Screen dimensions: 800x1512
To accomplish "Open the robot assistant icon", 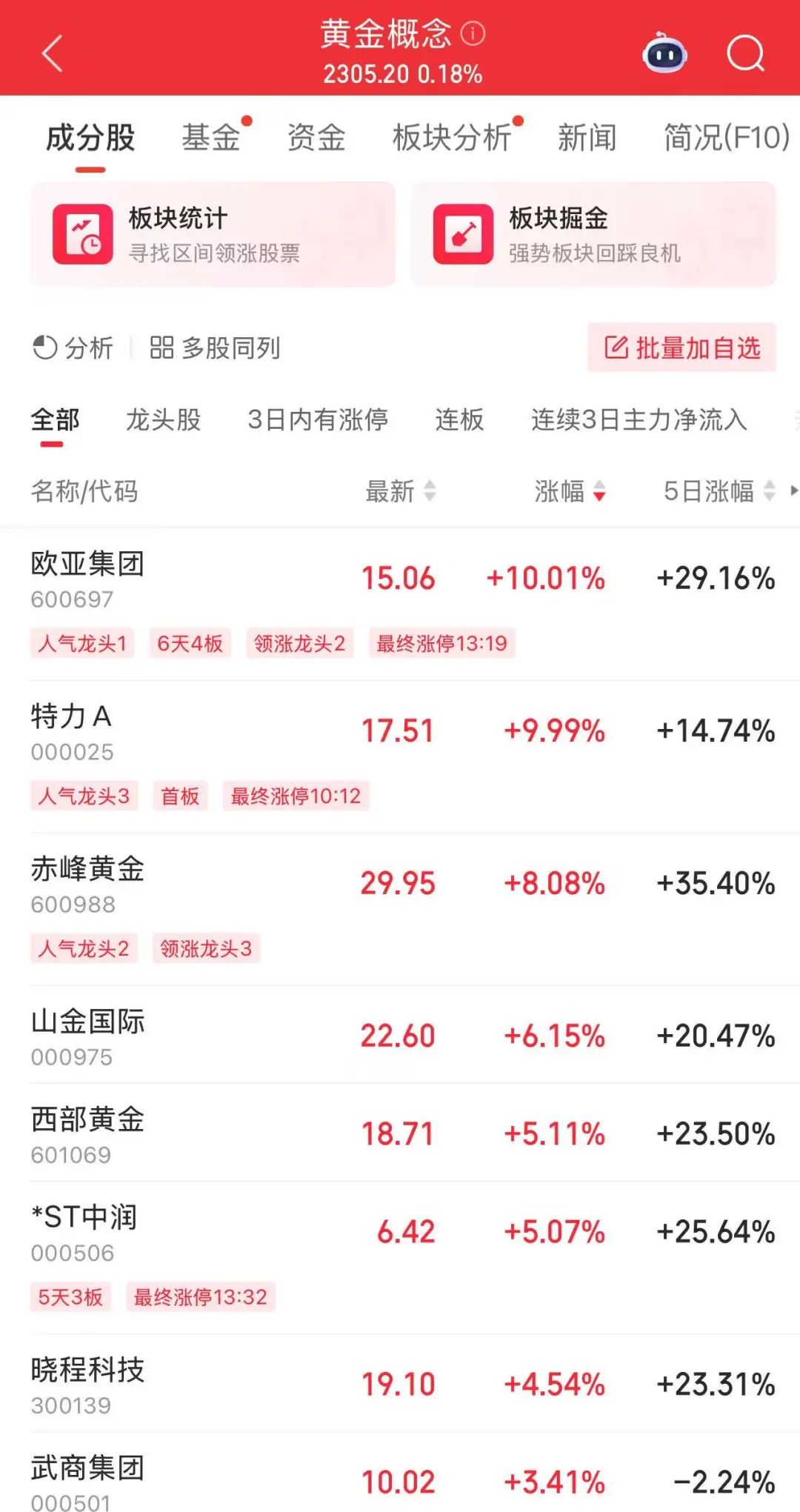I will point(664,53).
